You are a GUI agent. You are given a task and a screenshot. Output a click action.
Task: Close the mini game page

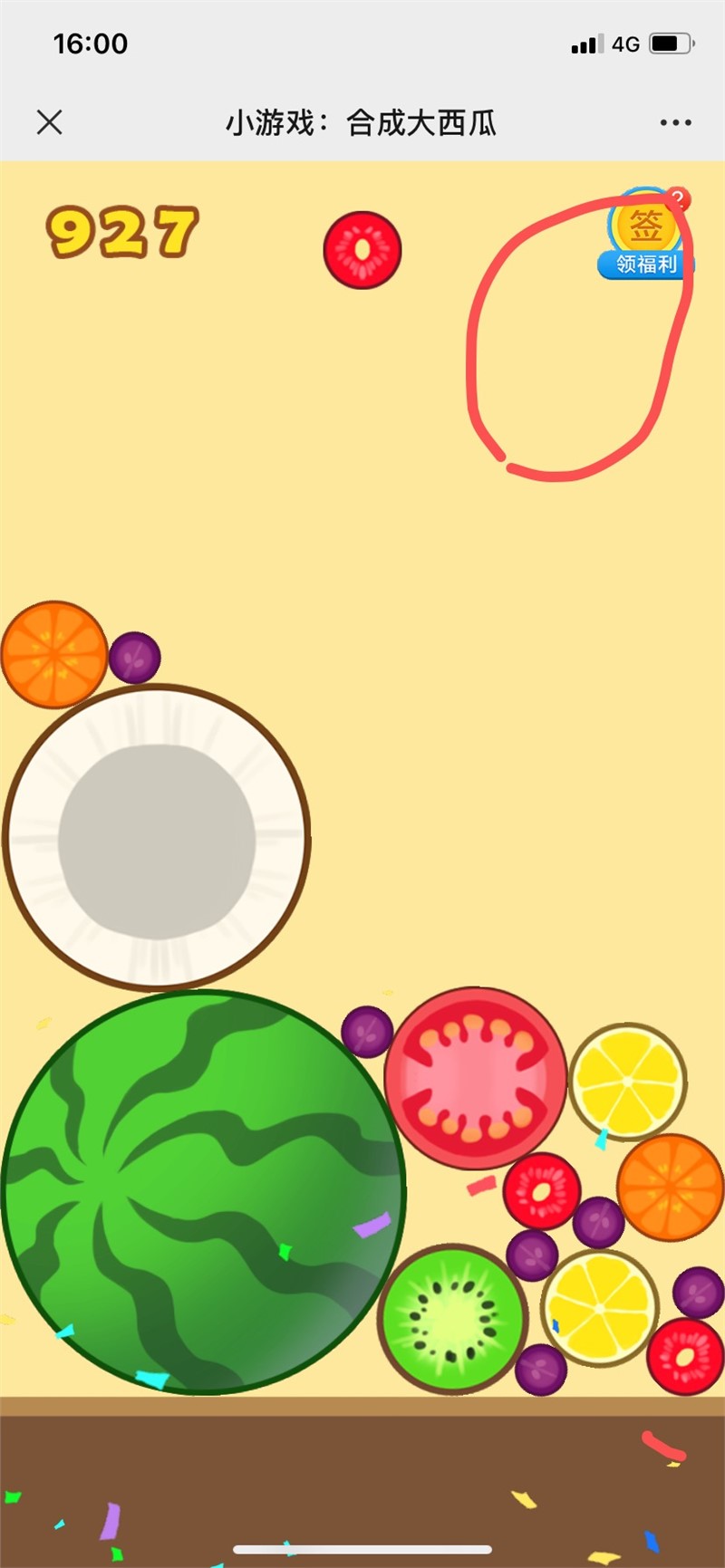[x=50, y=122]
